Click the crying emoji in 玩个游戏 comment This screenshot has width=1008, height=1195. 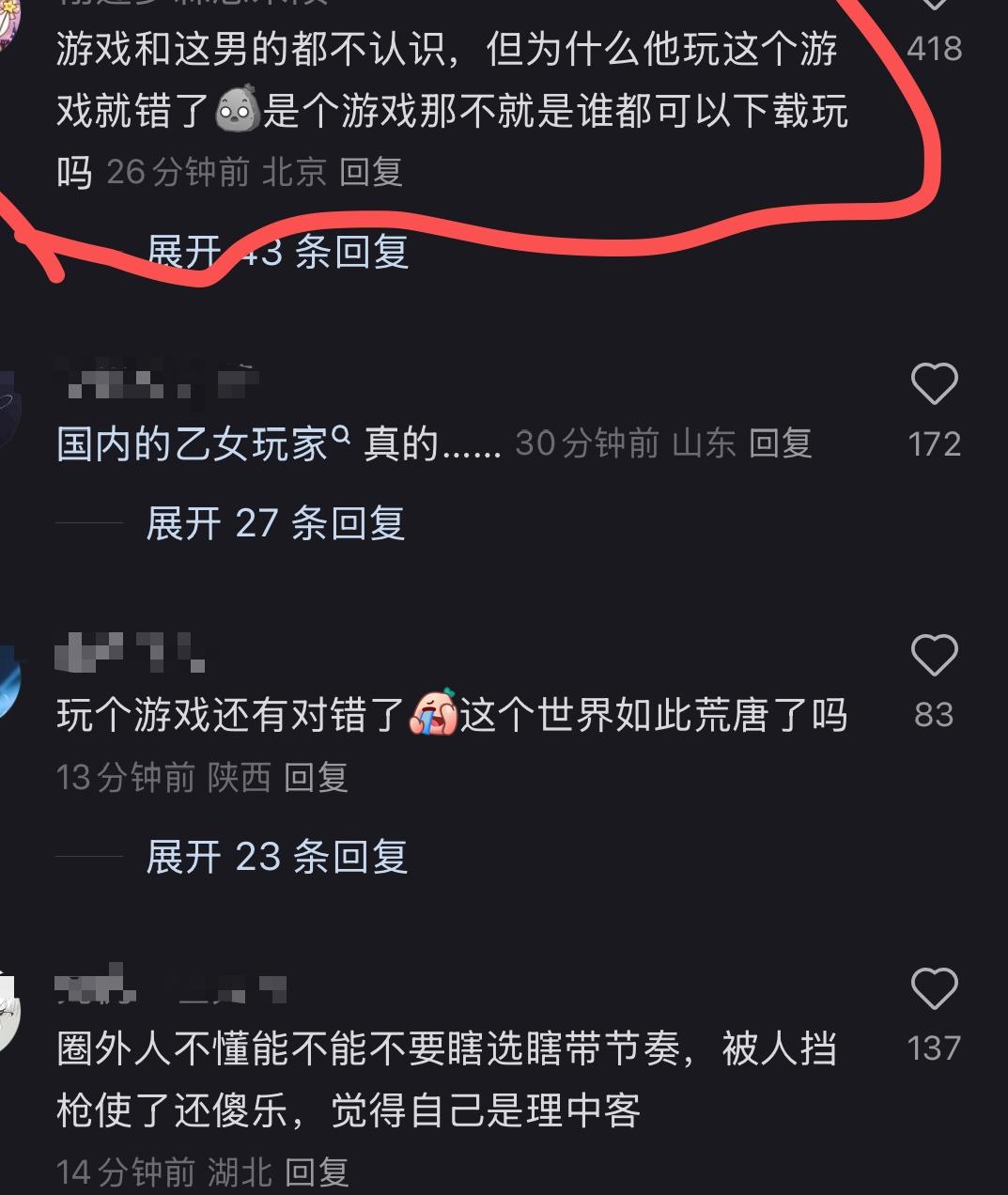[434, 714]
